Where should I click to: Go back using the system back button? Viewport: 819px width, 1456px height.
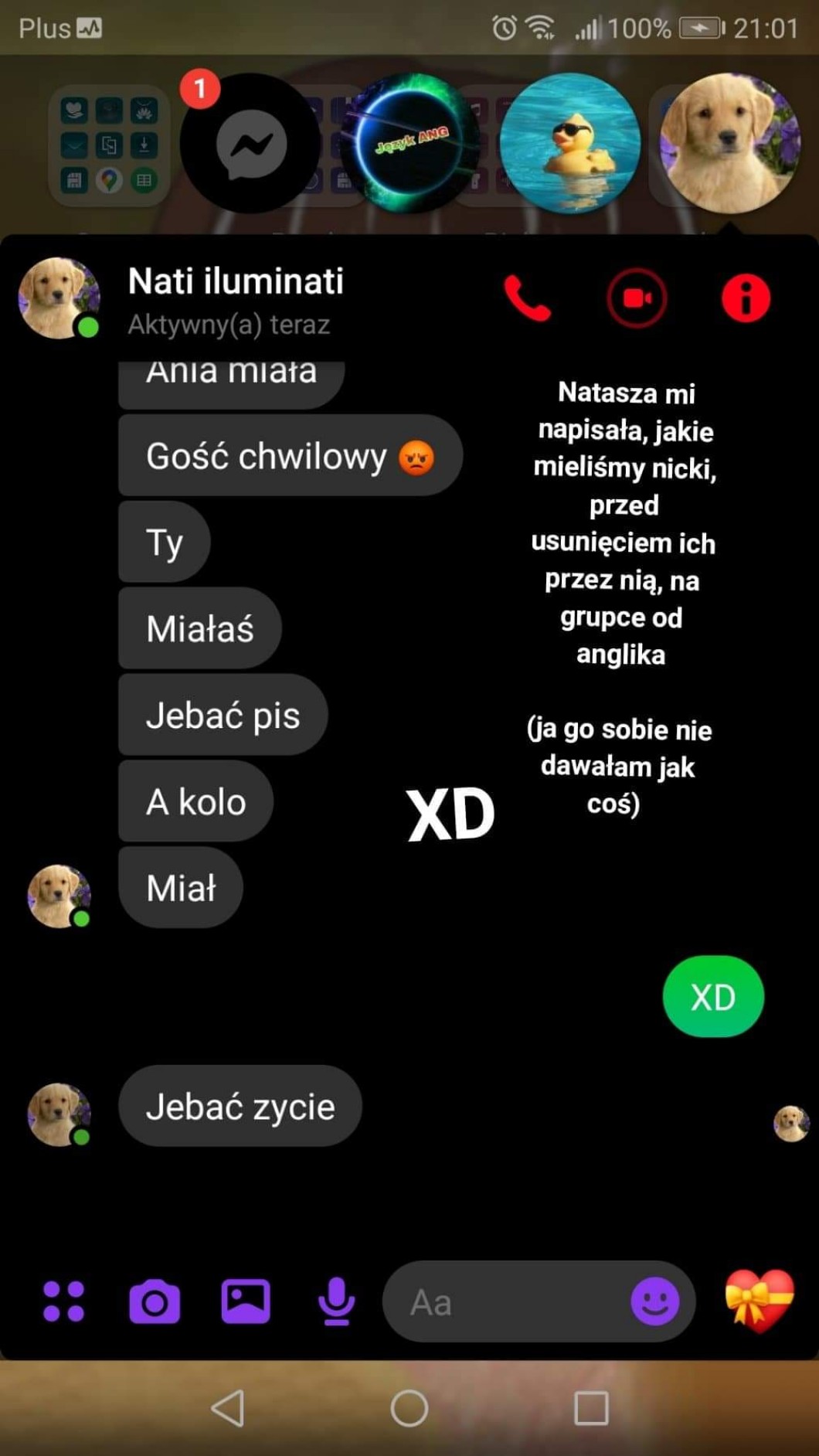(228, 1408)
